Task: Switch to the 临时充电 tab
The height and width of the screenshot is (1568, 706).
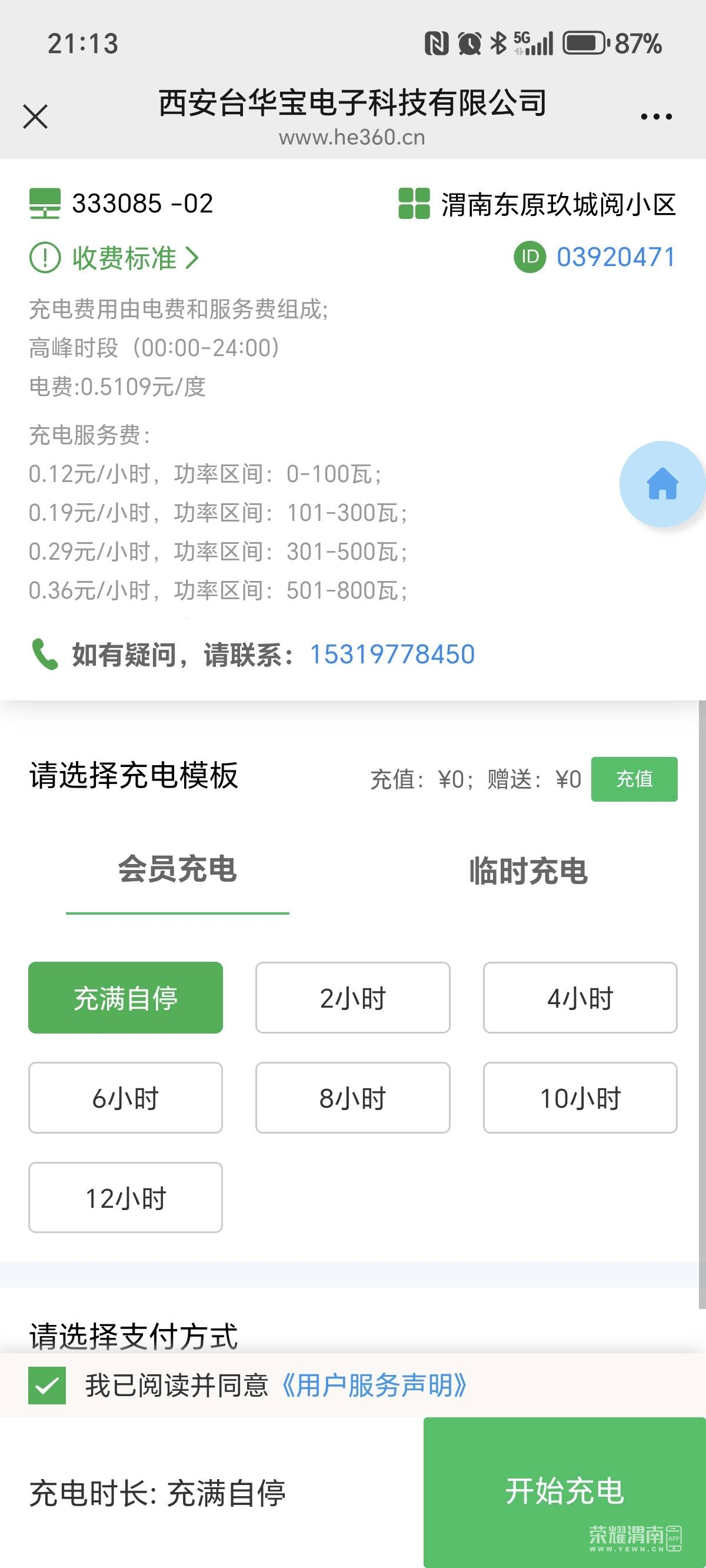Action: point(528,871)
